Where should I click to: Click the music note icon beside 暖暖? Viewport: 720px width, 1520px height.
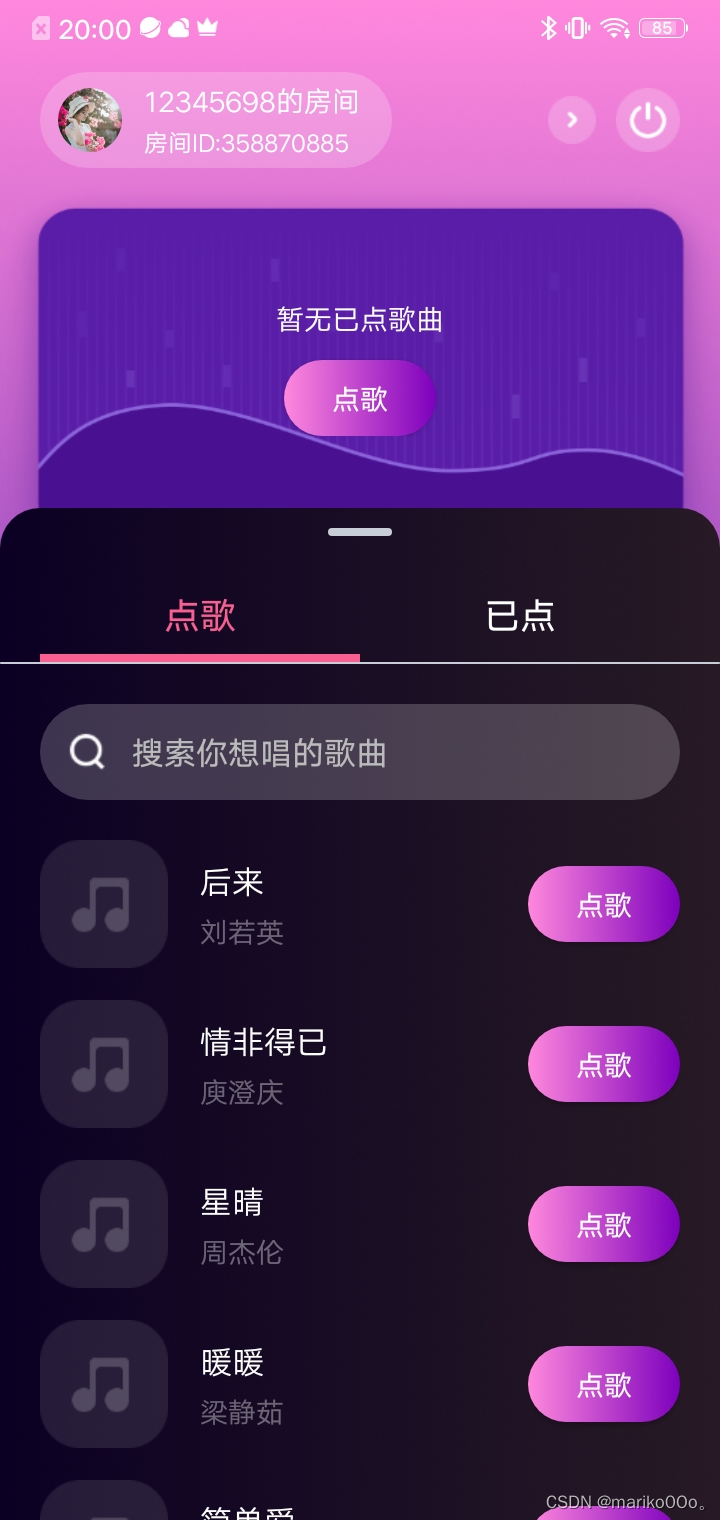pos(104,1383)
